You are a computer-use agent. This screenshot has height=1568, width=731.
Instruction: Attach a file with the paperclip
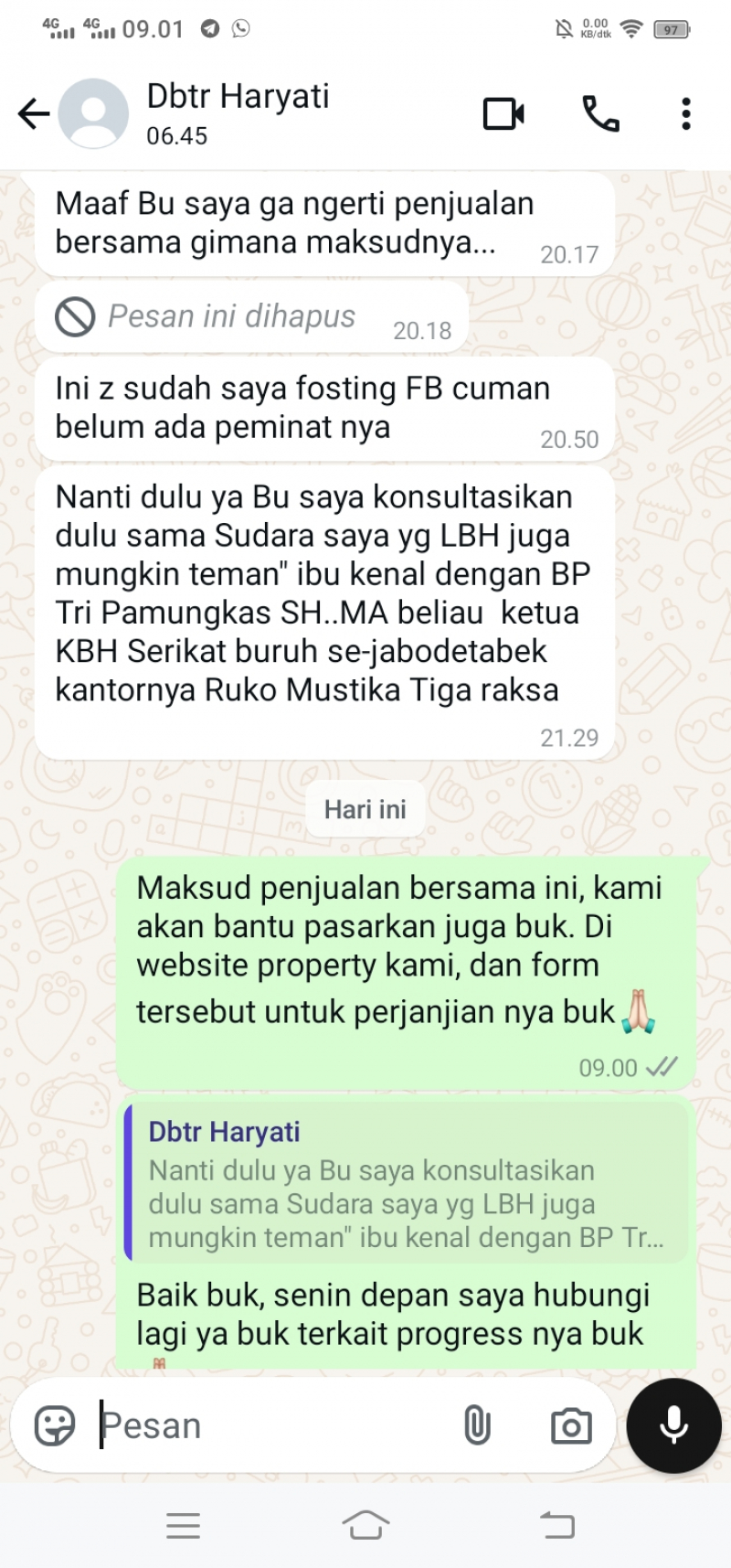(x=477, y=1425)
